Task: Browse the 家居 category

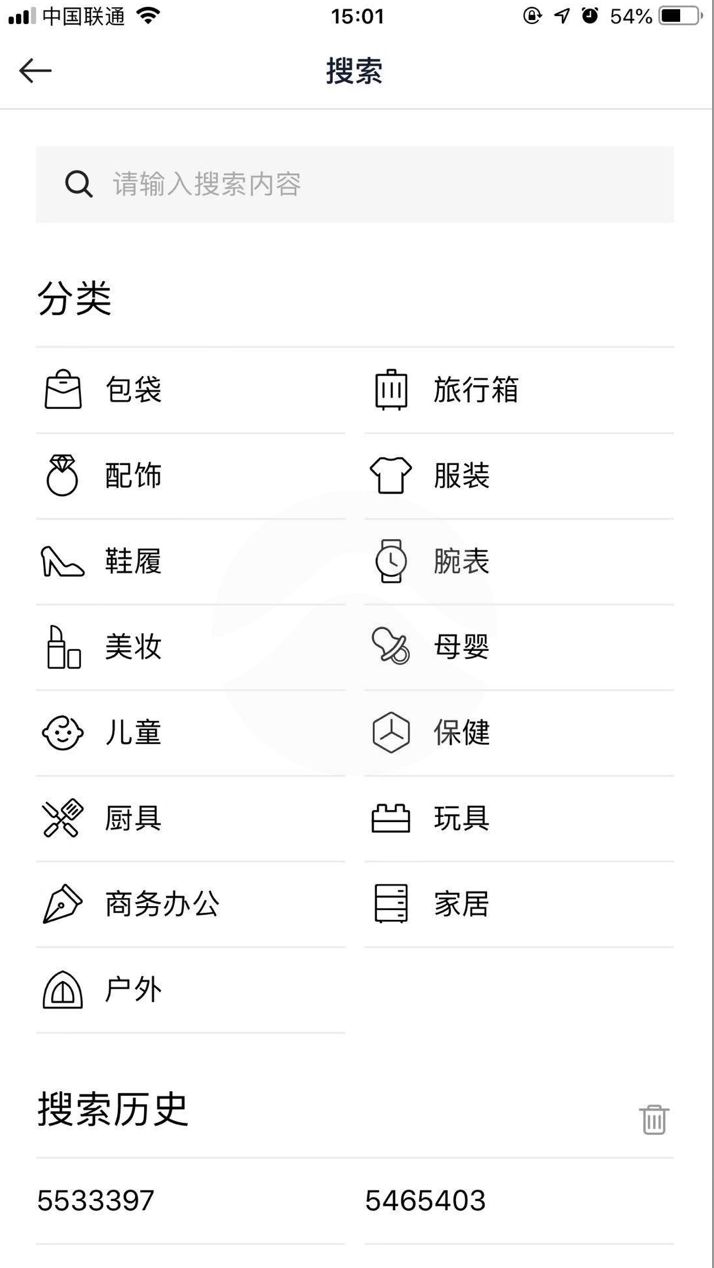Action: pyautogui.click(x=519, y=904)
